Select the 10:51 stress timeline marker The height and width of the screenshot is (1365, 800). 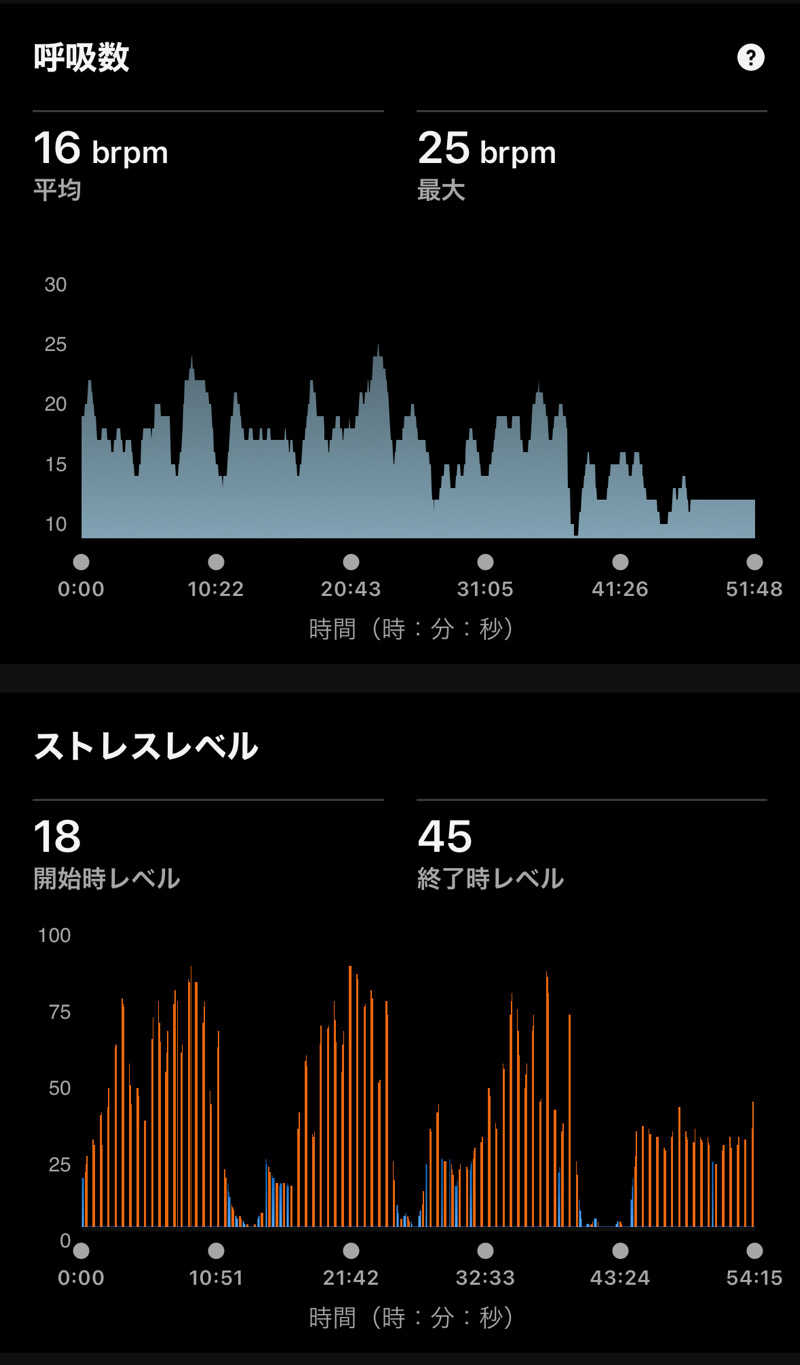point(216,1250)
